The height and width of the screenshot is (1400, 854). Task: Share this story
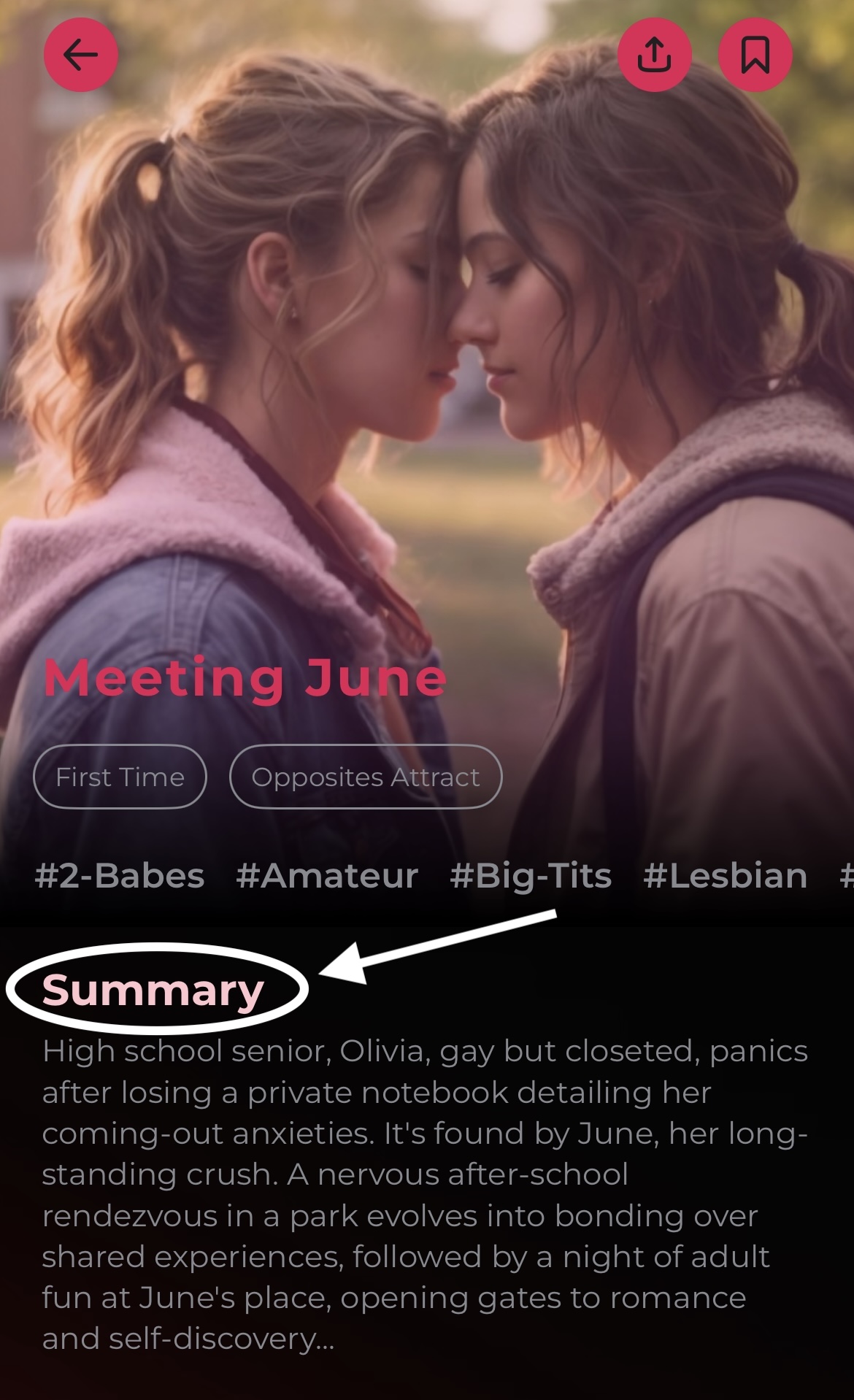coord(654,55)
